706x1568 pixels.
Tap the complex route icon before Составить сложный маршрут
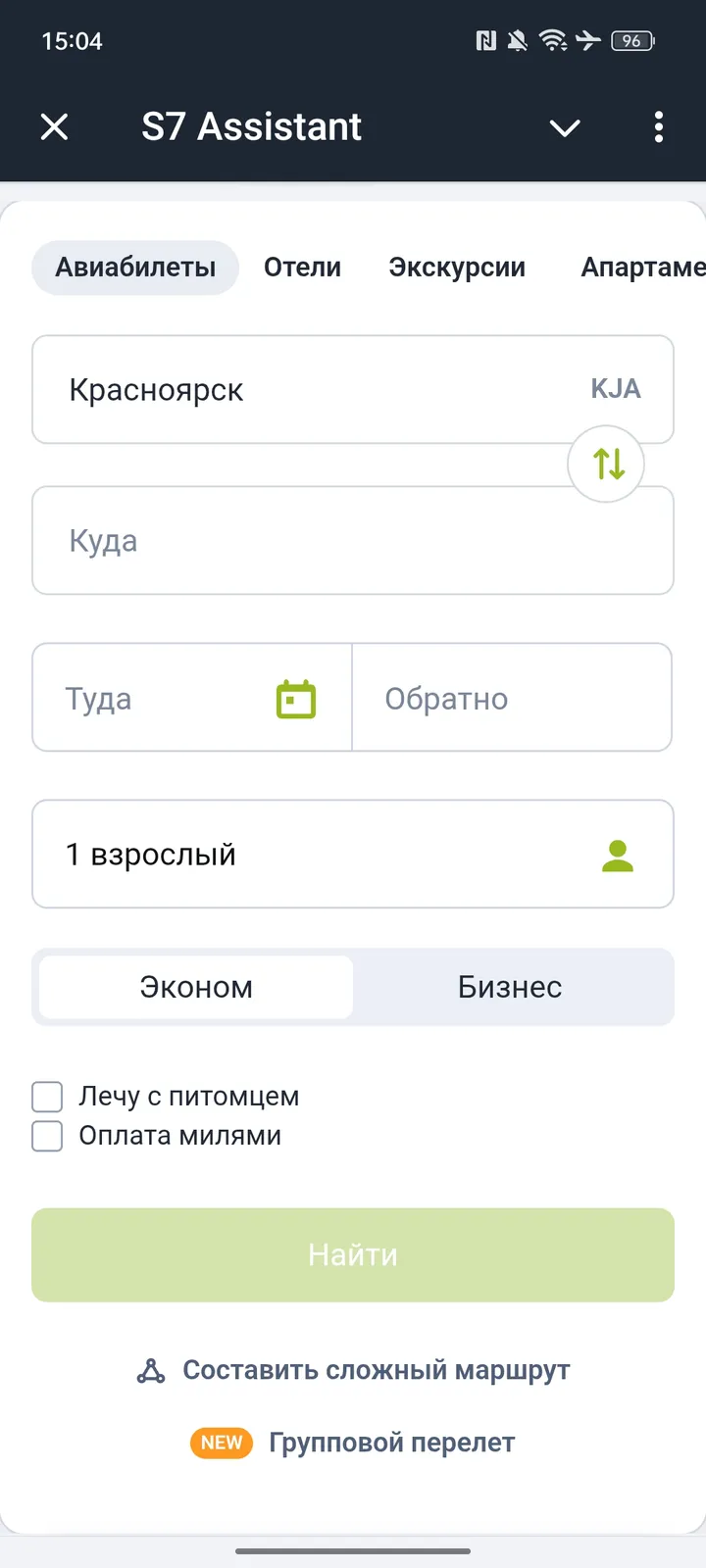(x=151, y=1369)
